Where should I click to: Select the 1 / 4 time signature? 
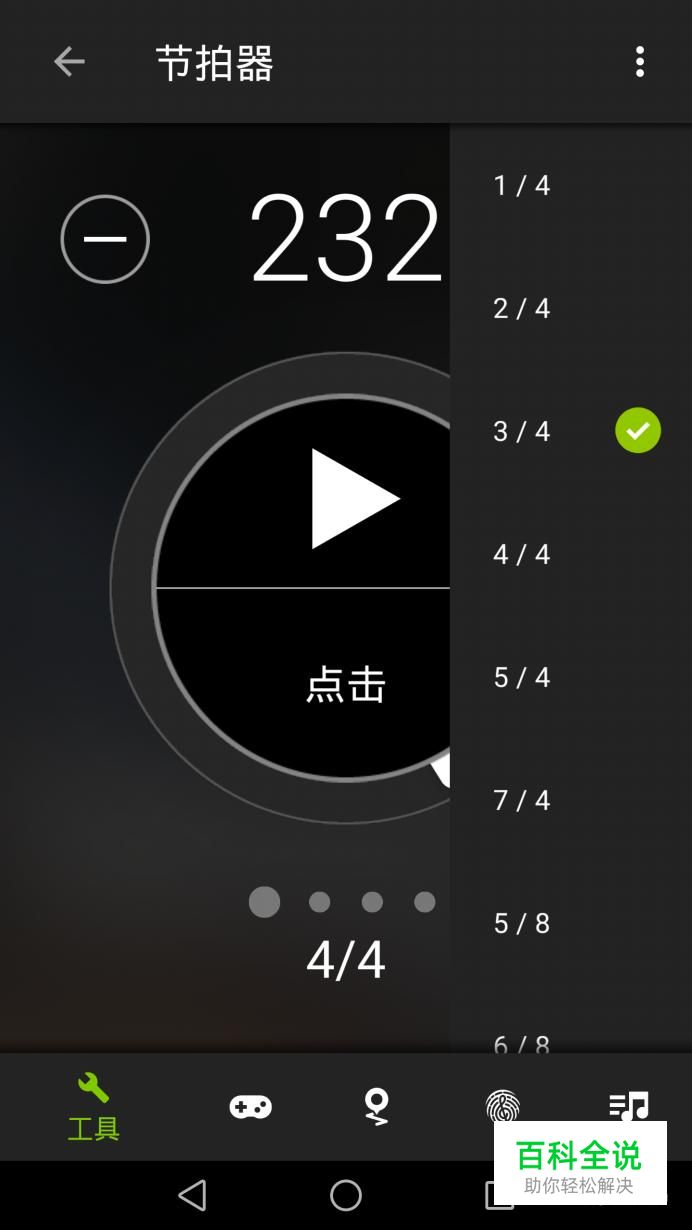(x=571, y=185)
